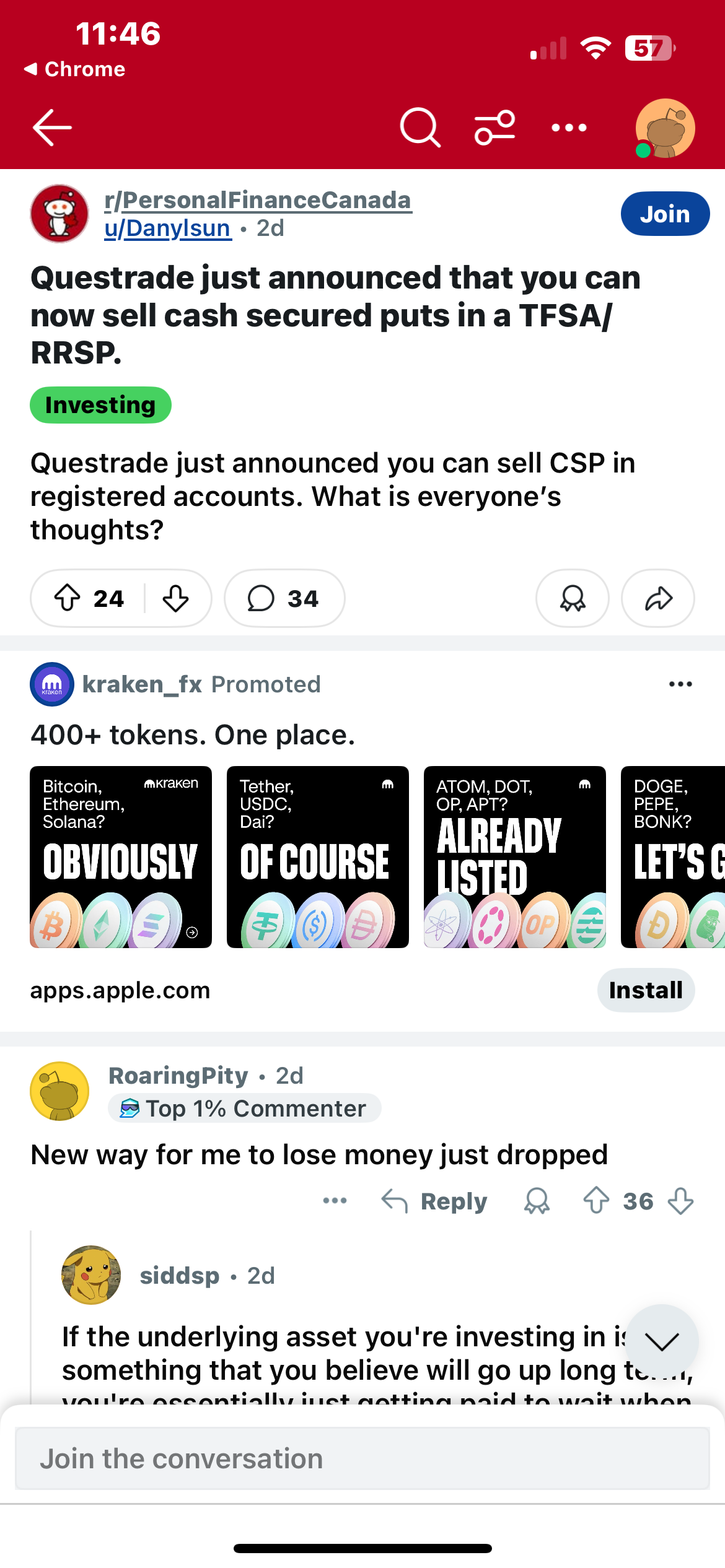The image size is (725, 1568).
Task: Tap the Join the conversation field
Action: 362,1458
